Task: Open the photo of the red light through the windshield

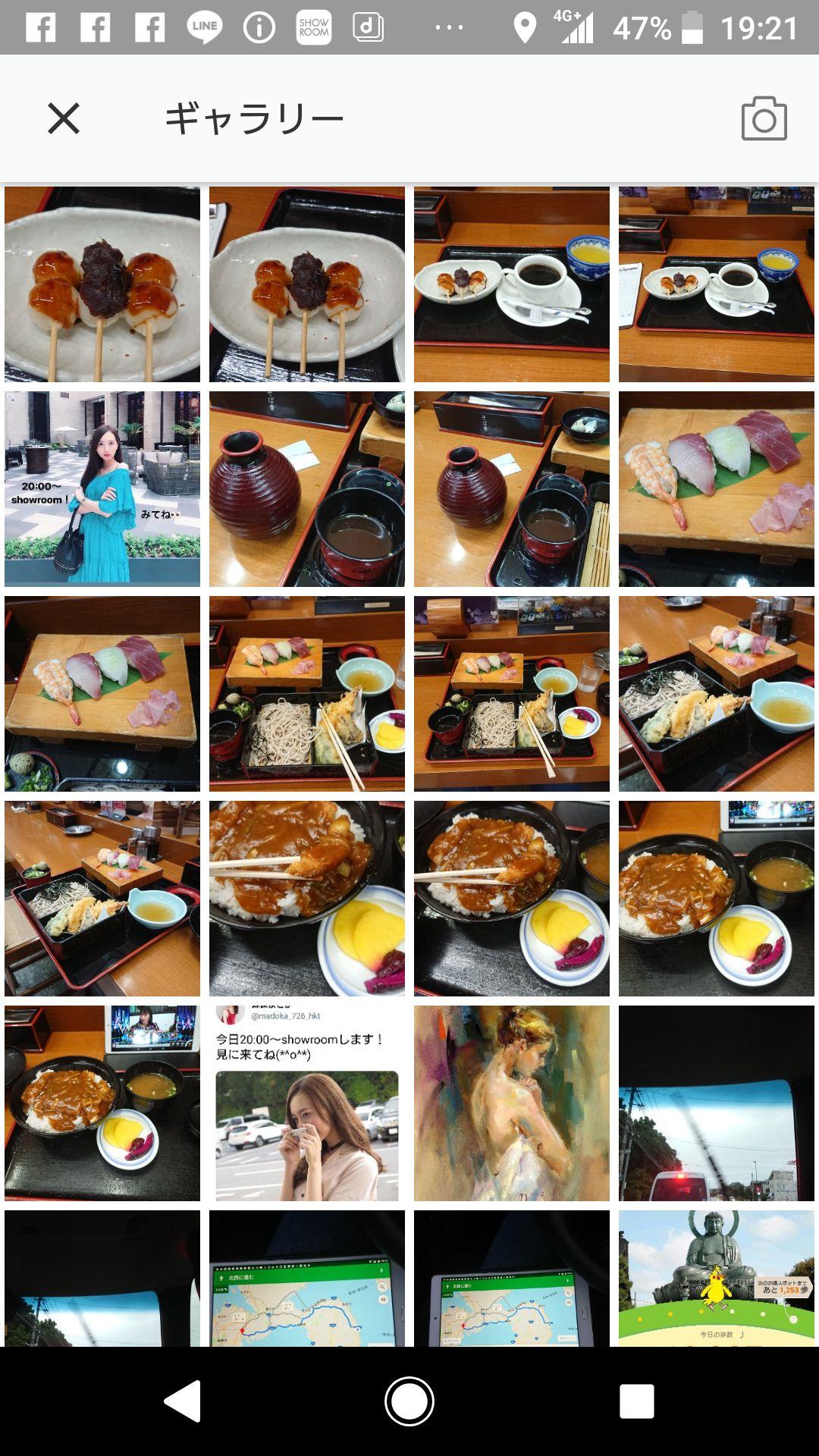Action: [717, 1103]
